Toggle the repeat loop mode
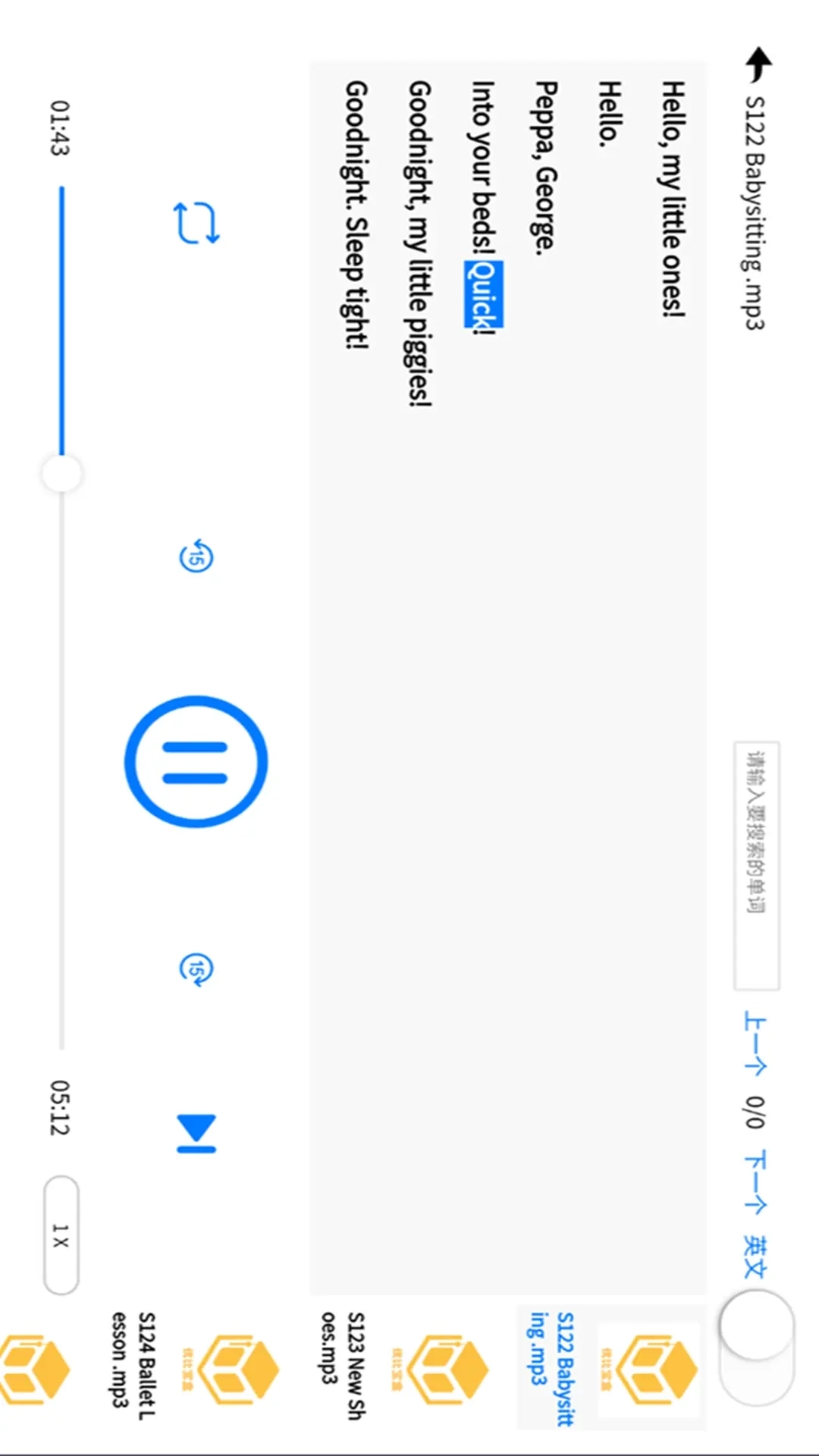This screenshot has height=1456, width=819. 196,222
